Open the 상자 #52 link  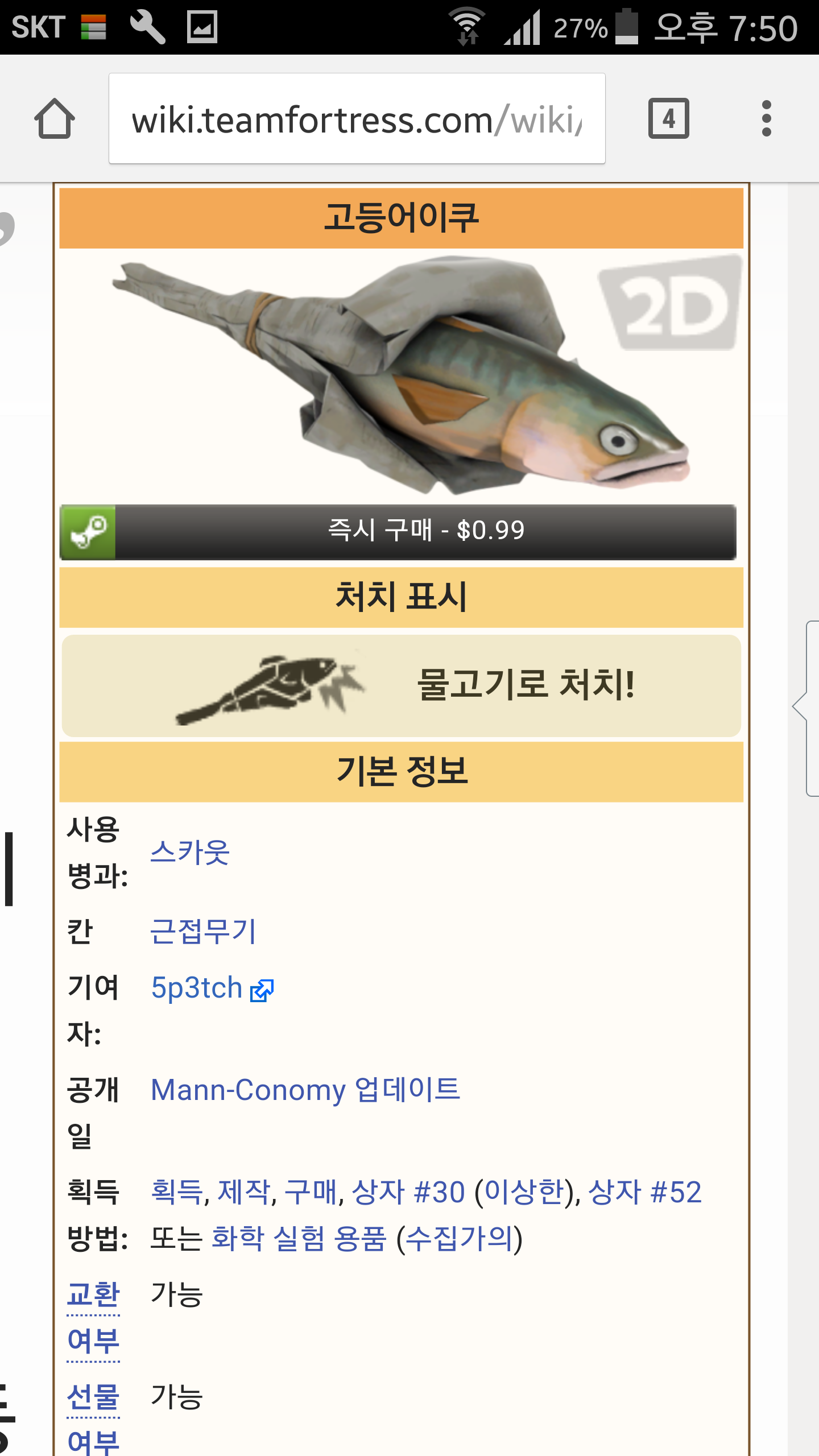pyautogui.click(x=645, y=1192)
